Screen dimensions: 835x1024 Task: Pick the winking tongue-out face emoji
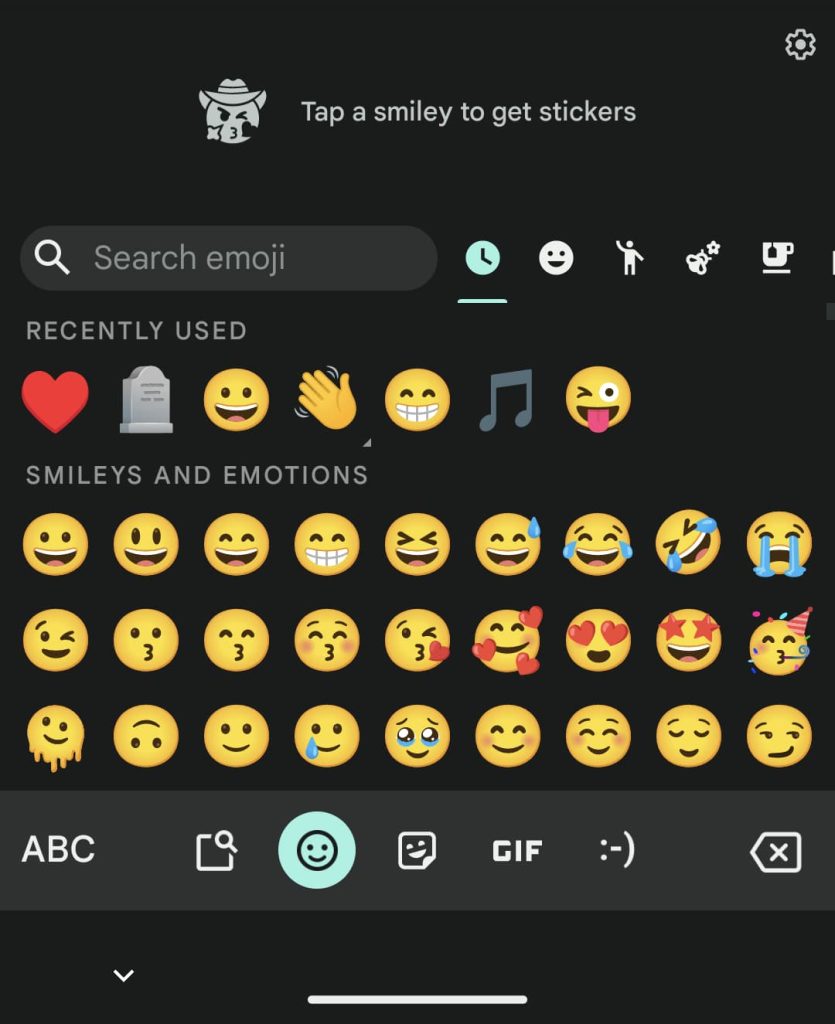[598, 400]
